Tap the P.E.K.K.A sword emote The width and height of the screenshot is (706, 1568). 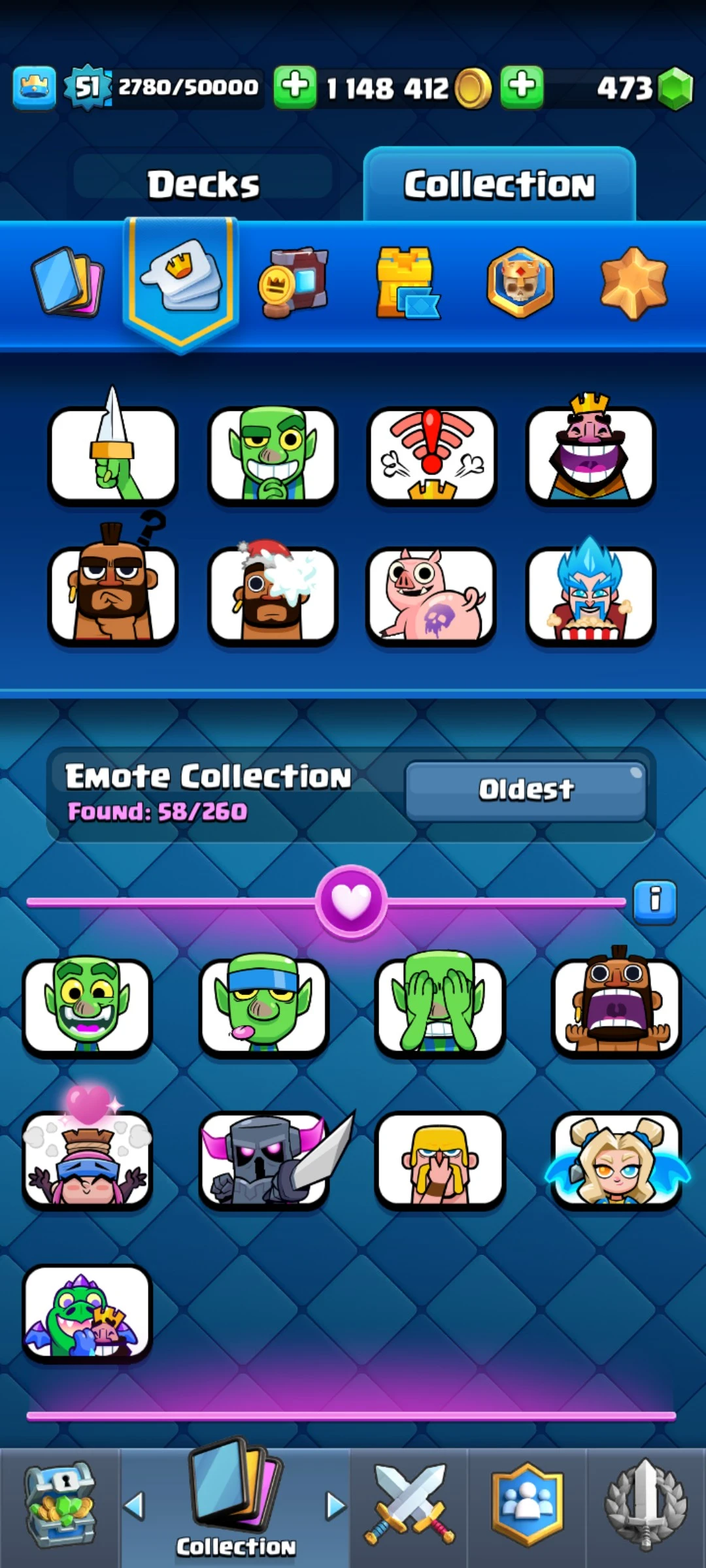coord(264,1160)
